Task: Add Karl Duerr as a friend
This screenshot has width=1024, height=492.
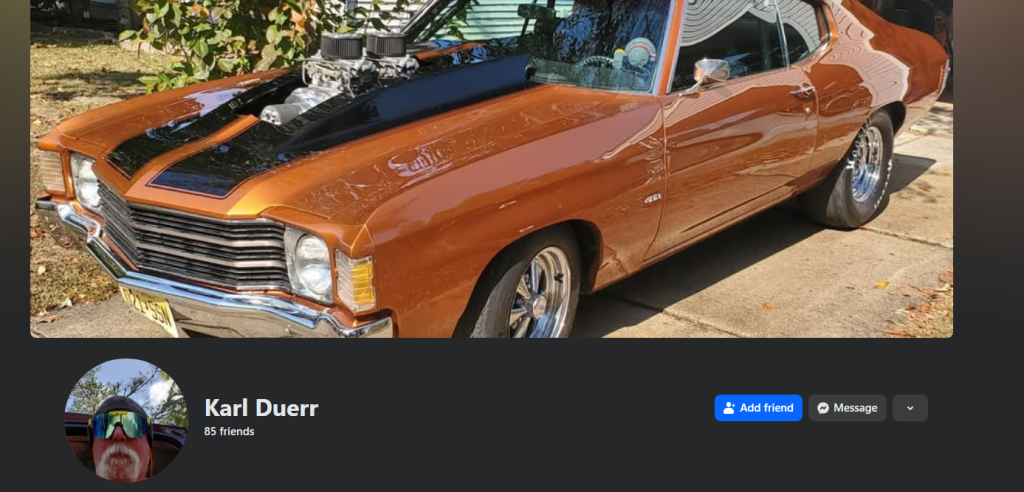Action: tap(758, 408)
